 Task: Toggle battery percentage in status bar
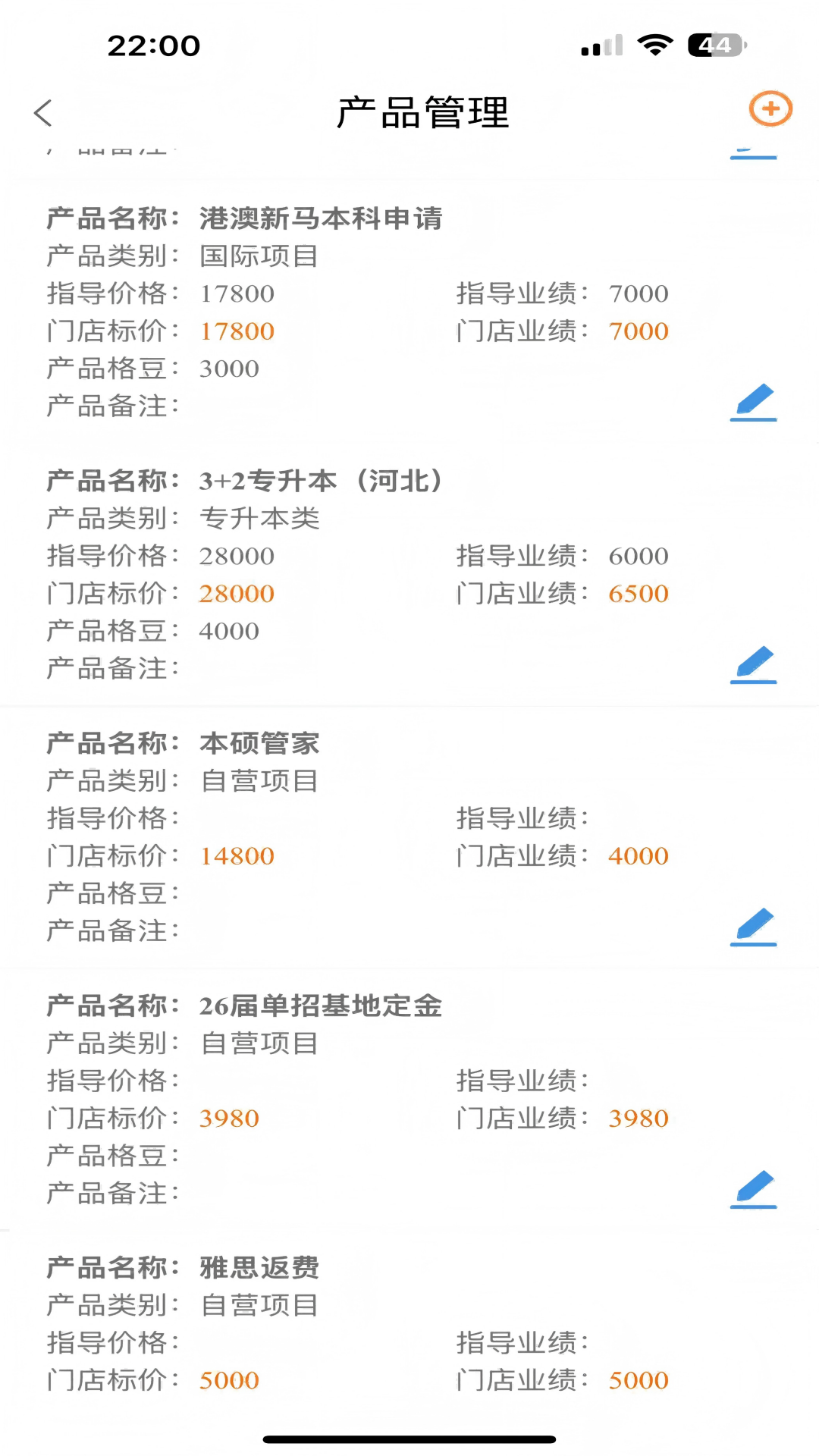tap(714, 45)
